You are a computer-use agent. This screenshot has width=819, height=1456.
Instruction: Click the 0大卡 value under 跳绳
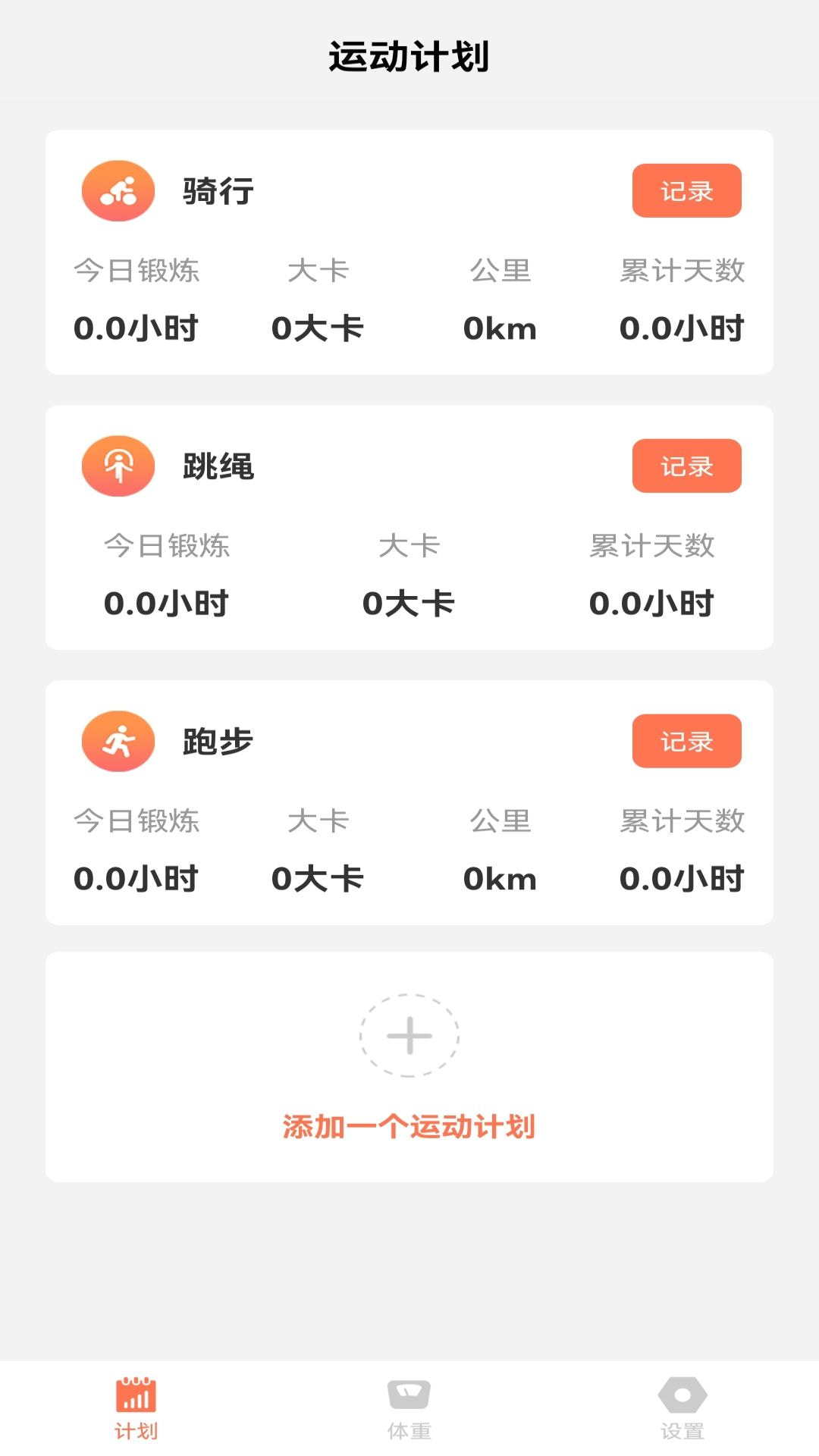coord(409,604)
